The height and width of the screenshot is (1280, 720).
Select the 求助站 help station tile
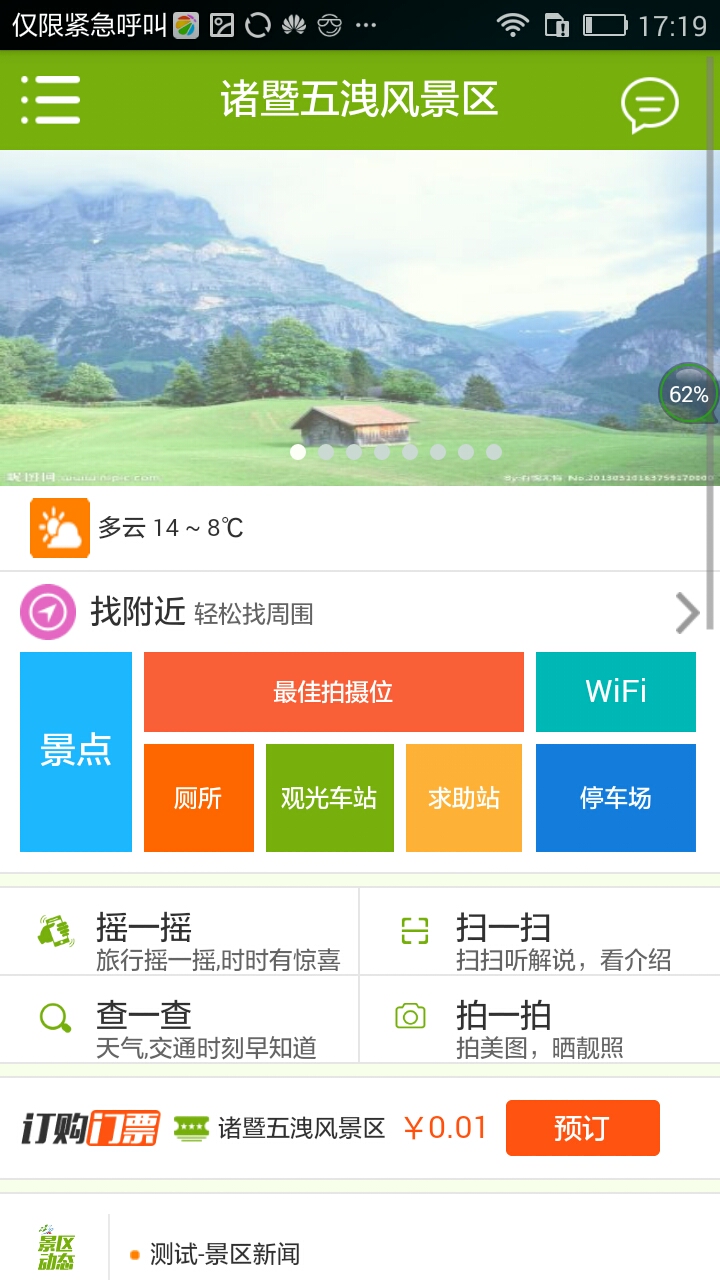click(464, 798)
